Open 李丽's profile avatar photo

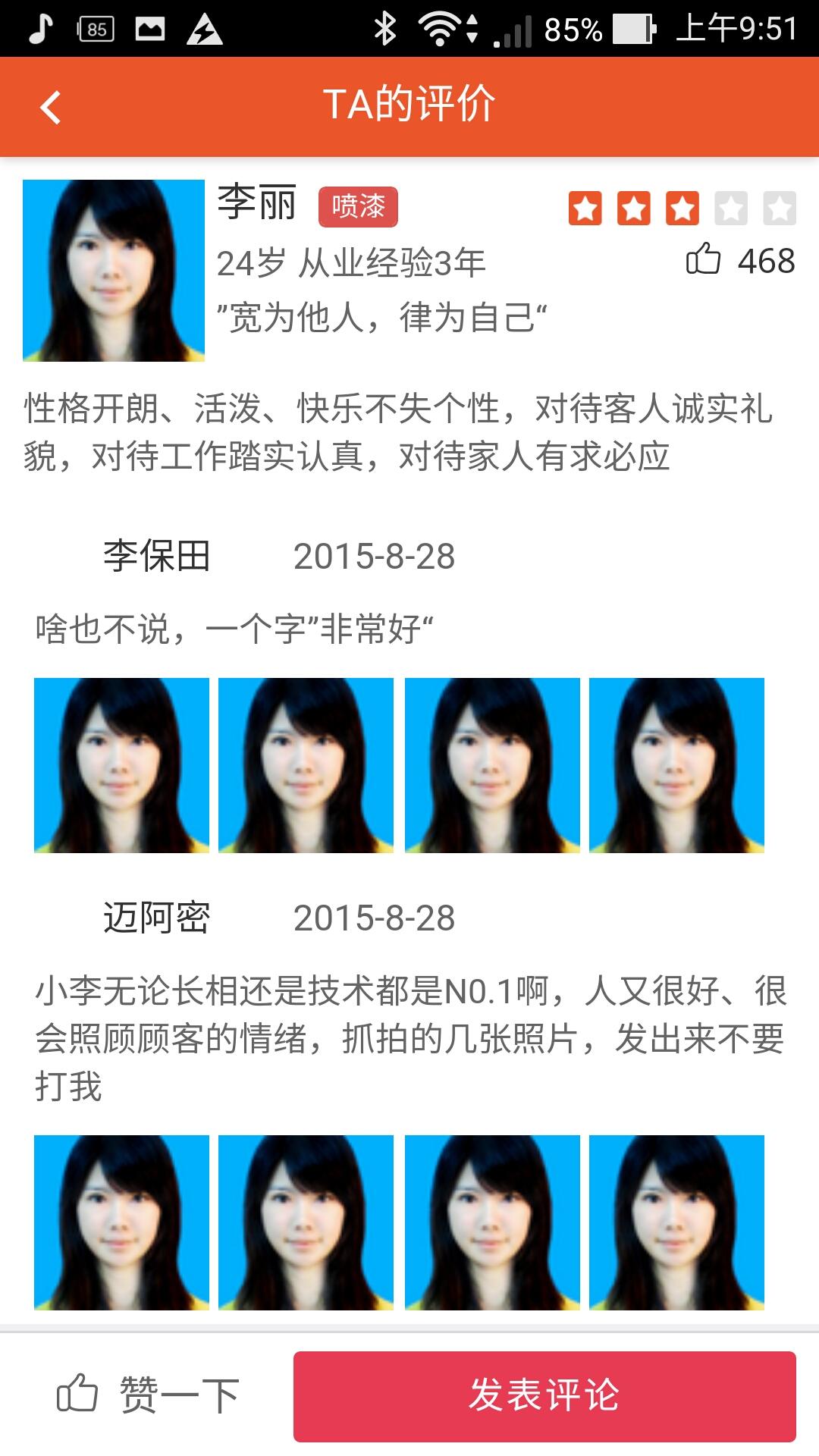pos(114,270)
